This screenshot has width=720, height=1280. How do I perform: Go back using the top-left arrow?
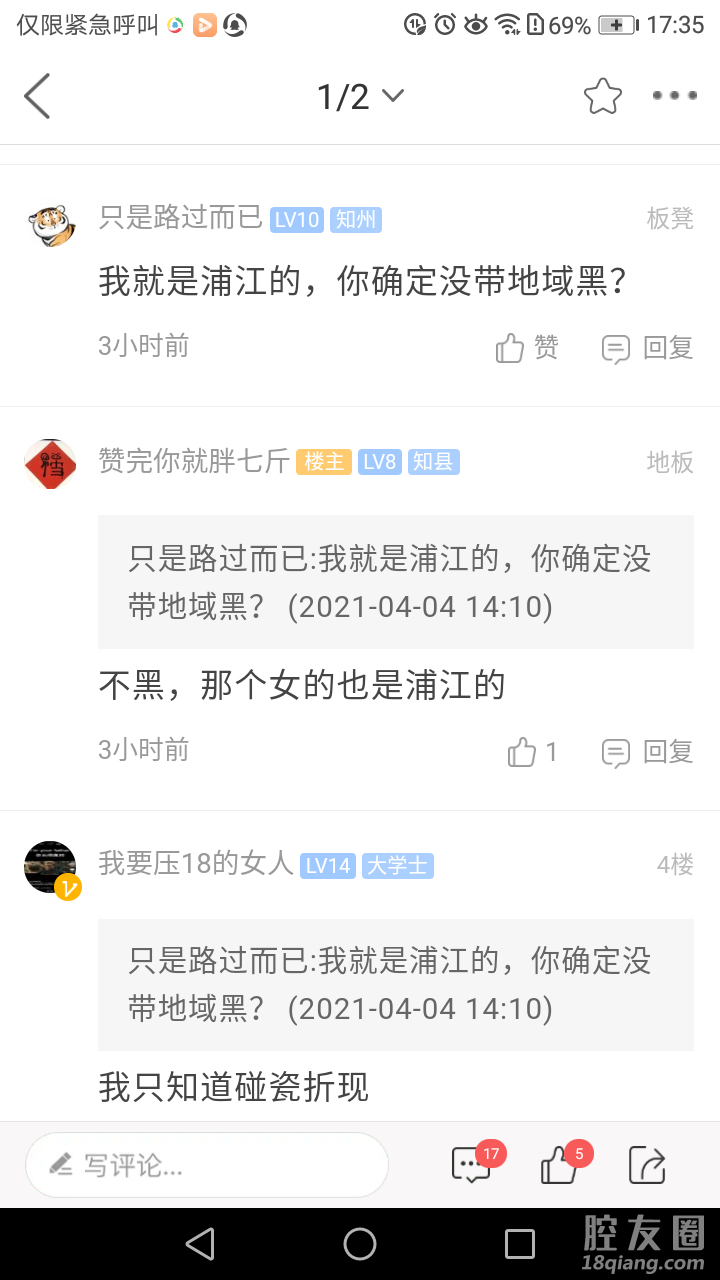pyautogui.click(x=37, y=96)
